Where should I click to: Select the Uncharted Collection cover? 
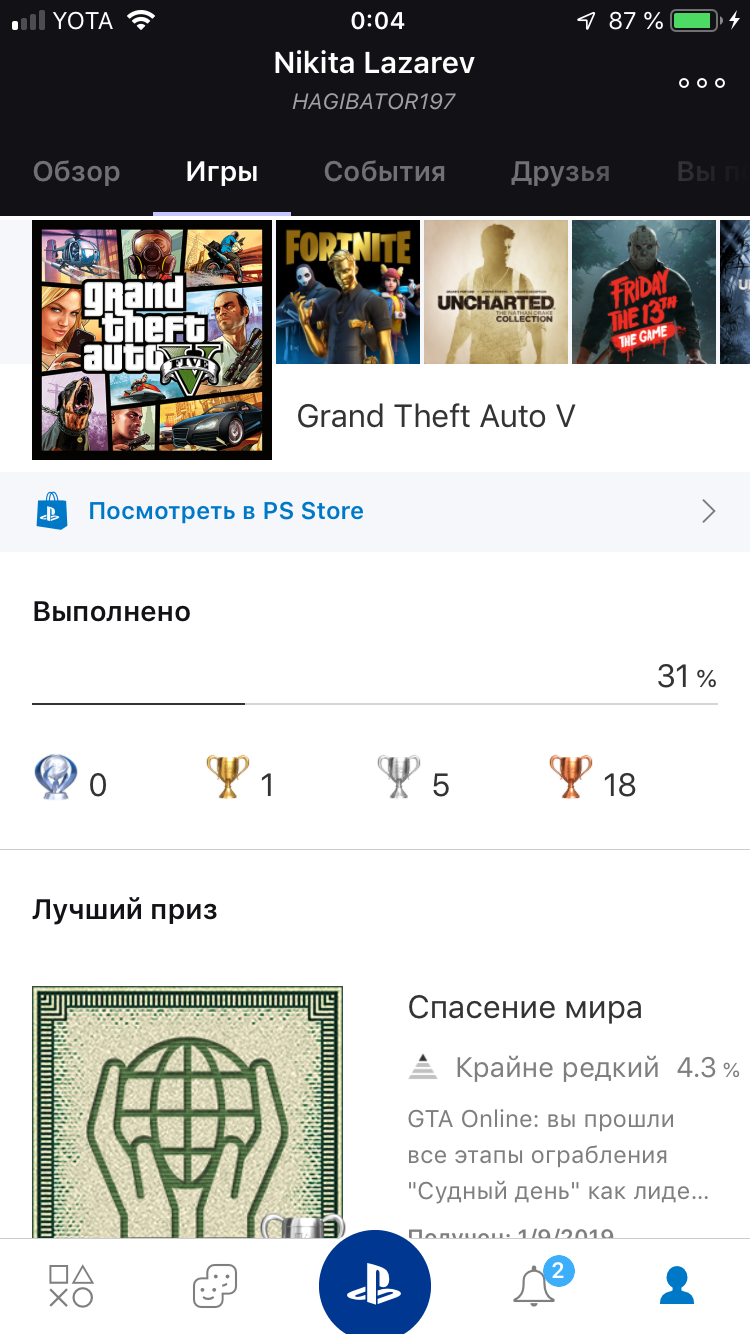click(496, 292)
